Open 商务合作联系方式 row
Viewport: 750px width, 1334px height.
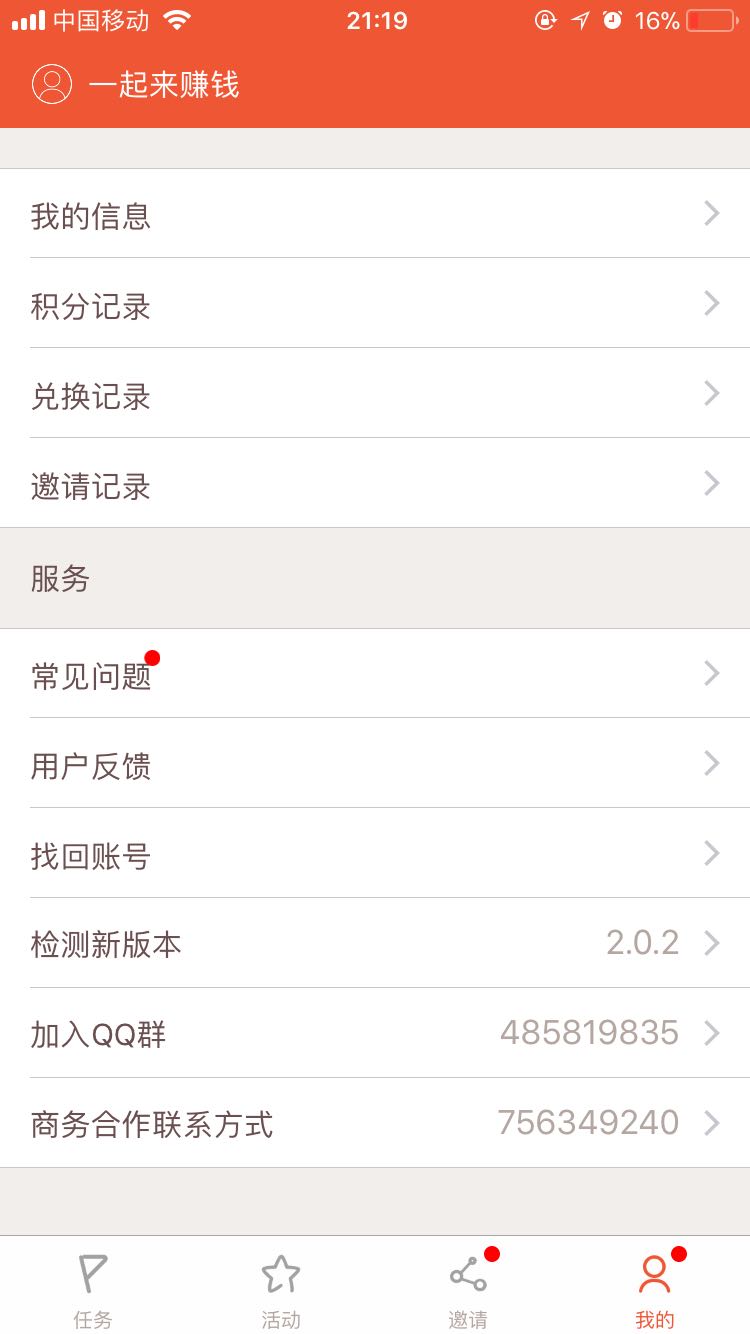coord(375,1123)
